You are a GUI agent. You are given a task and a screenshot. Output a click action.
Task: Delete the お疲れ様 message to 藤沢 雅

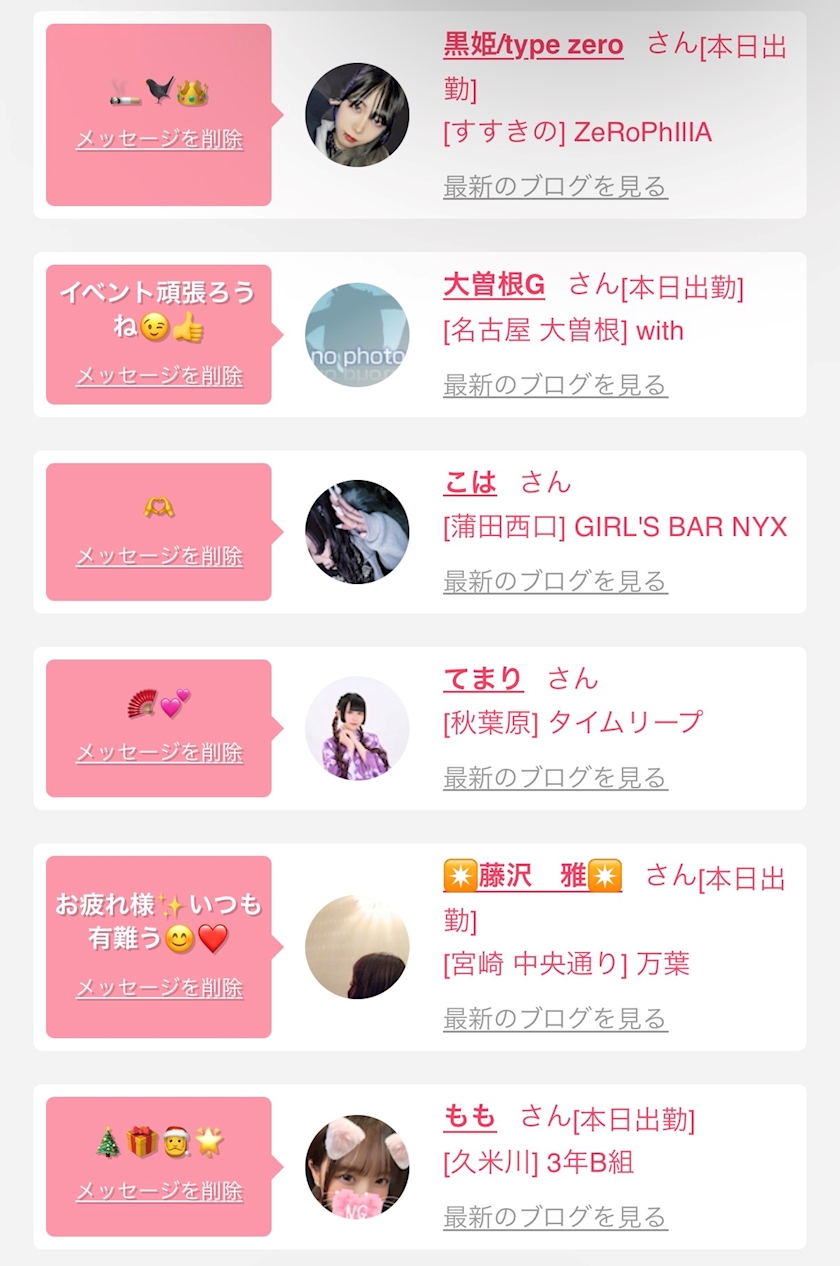pos(159,988)
